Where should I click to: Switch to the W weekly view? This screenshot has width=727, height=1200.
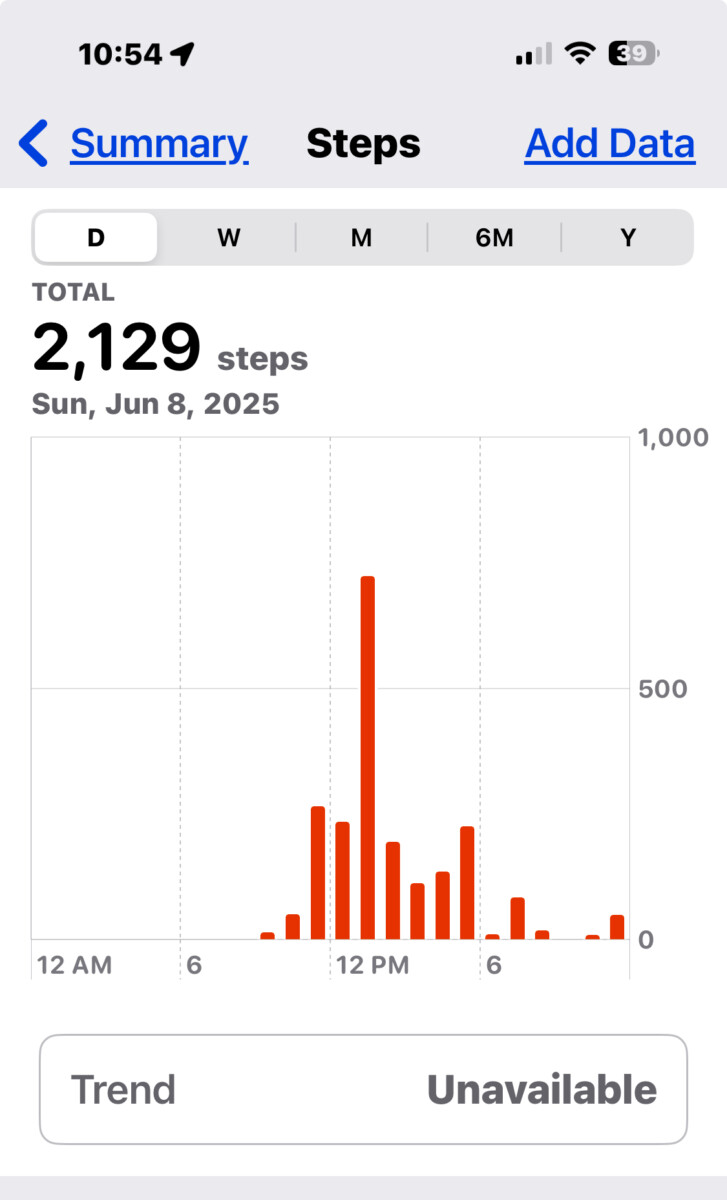click(229, 237)
